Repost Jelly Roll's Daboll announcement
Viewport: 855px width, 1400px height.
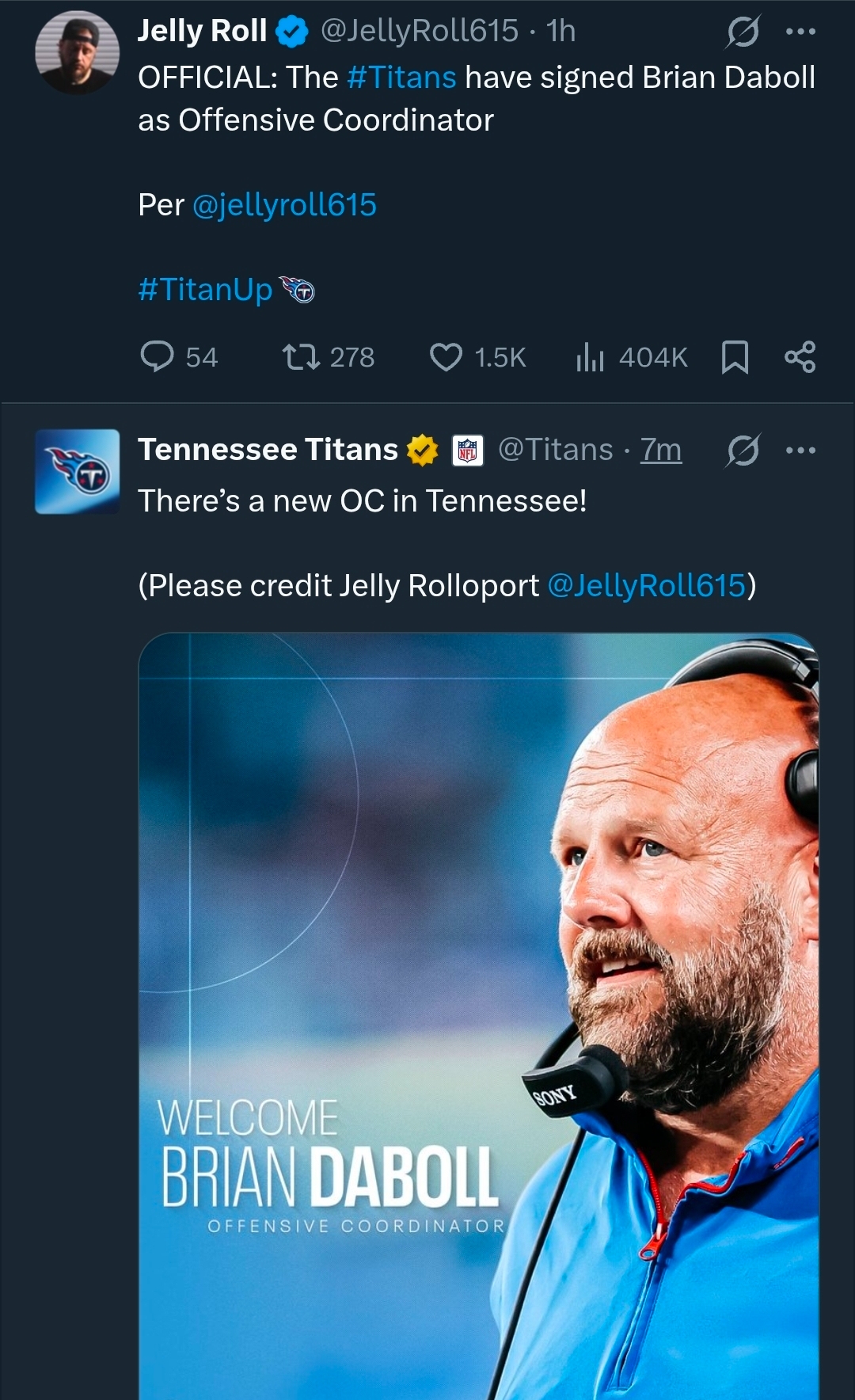click(302, 356)
